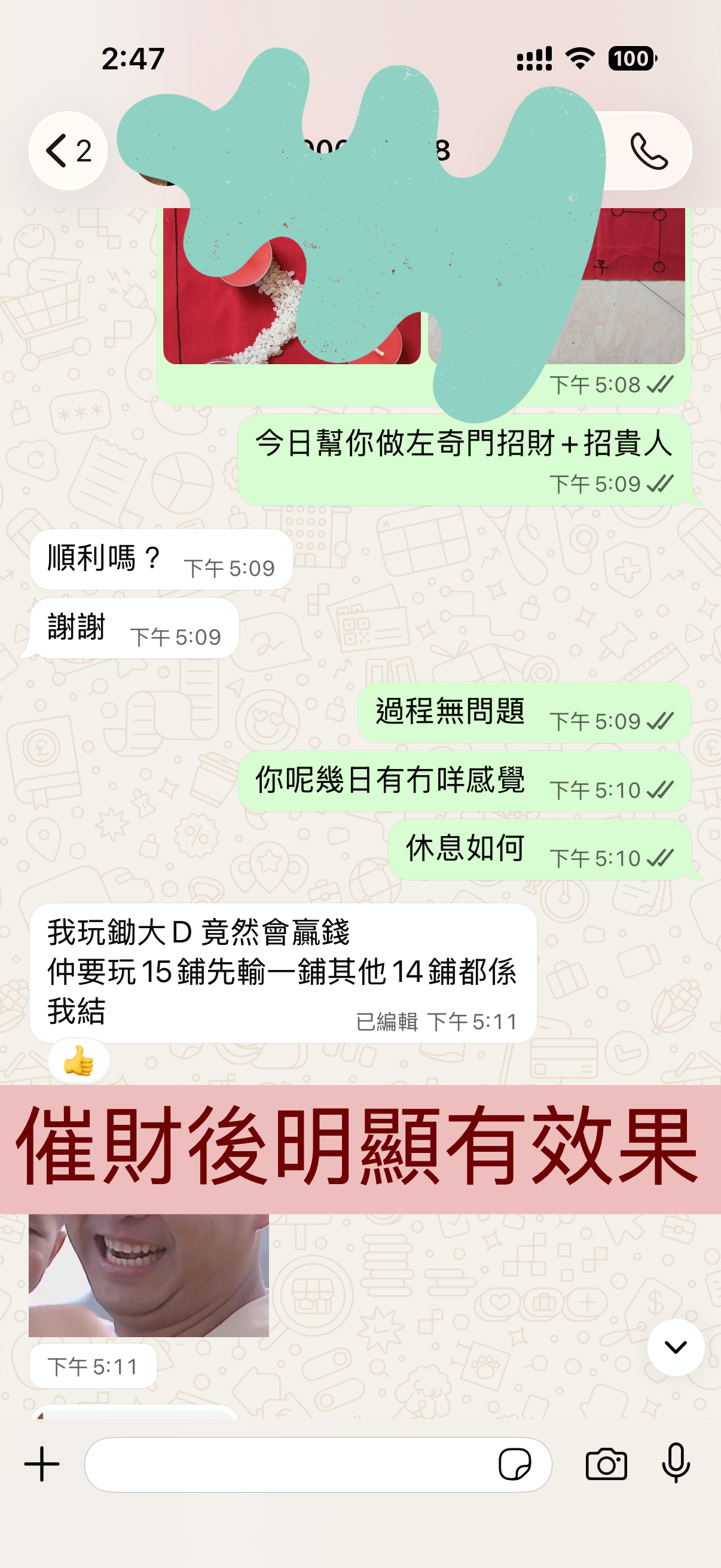This screenshot has height=1568, width=721.
Task: Open the camera to take a photo
Action: pyautogui.click(x=606, y=1464)
